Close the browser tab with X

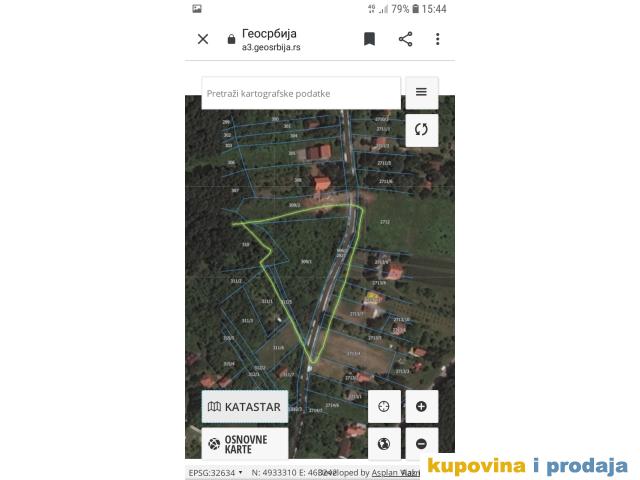pyautogui.click(x=203, y=39)
